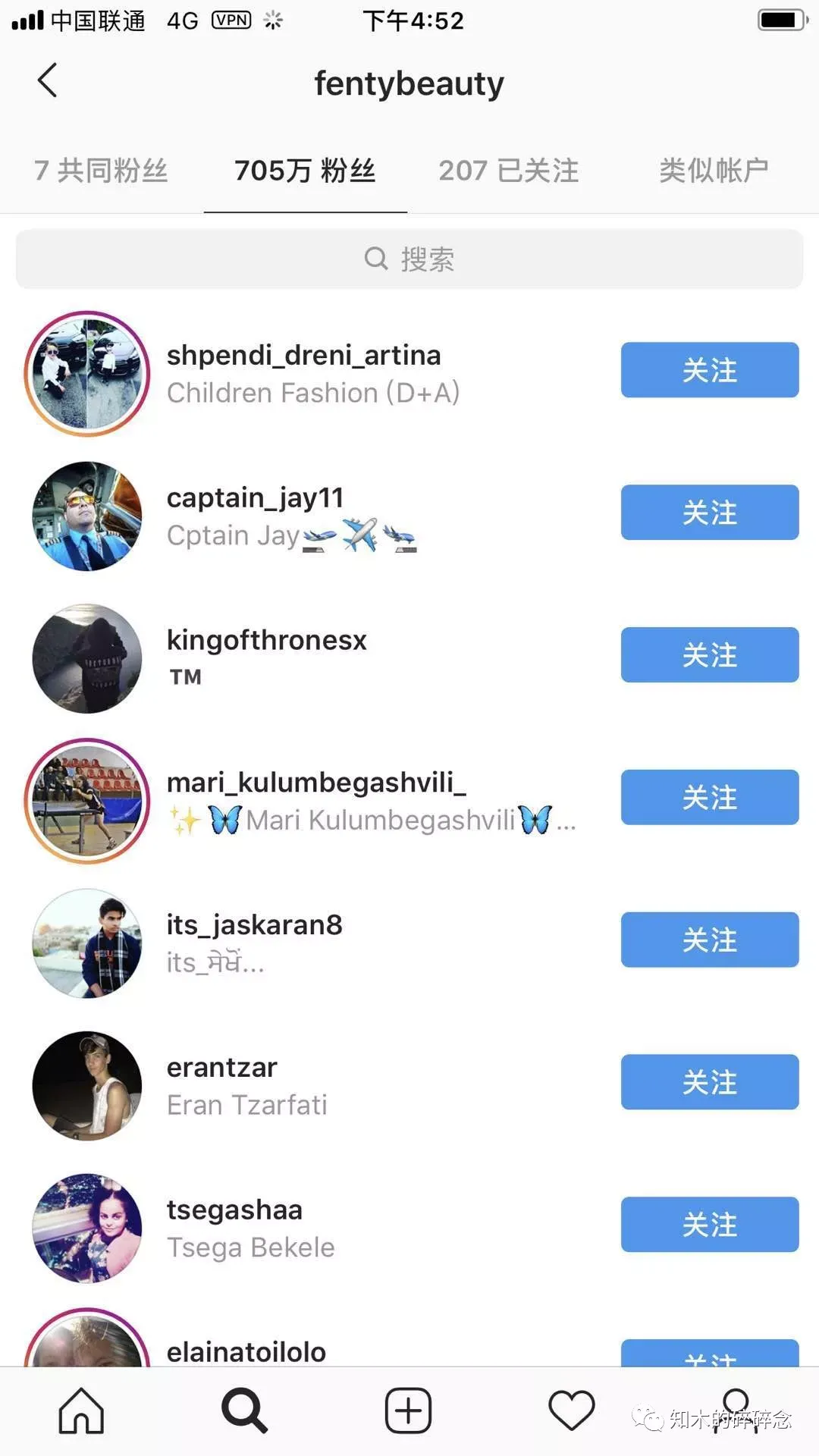This screenshot has width=819, height=1456.
Task: Follow mari_kulumbegashvili_
Action: coord(709,798)
